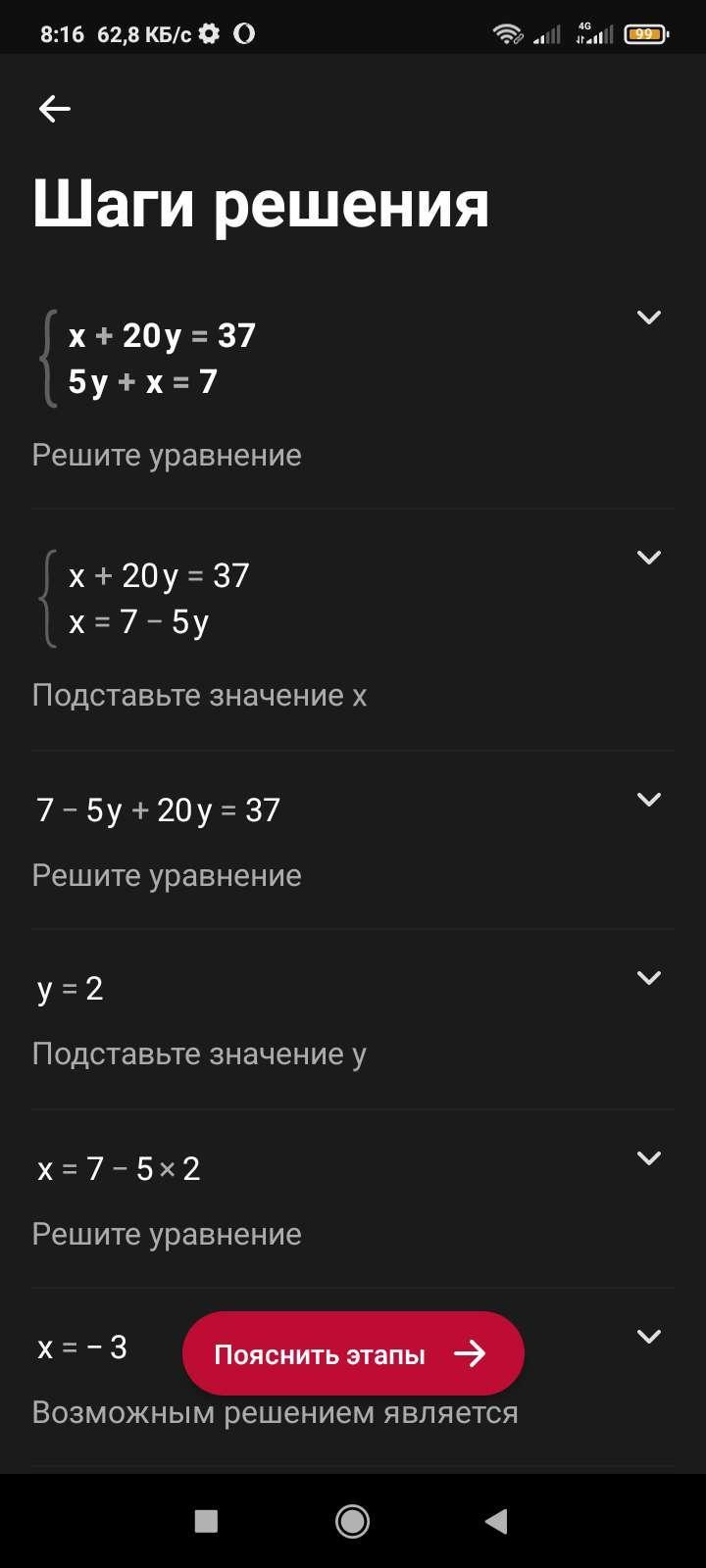Tap the Пояснить этапы button
The image size is (706, 1568).
pyautogui.click(x=353, y=1353)
